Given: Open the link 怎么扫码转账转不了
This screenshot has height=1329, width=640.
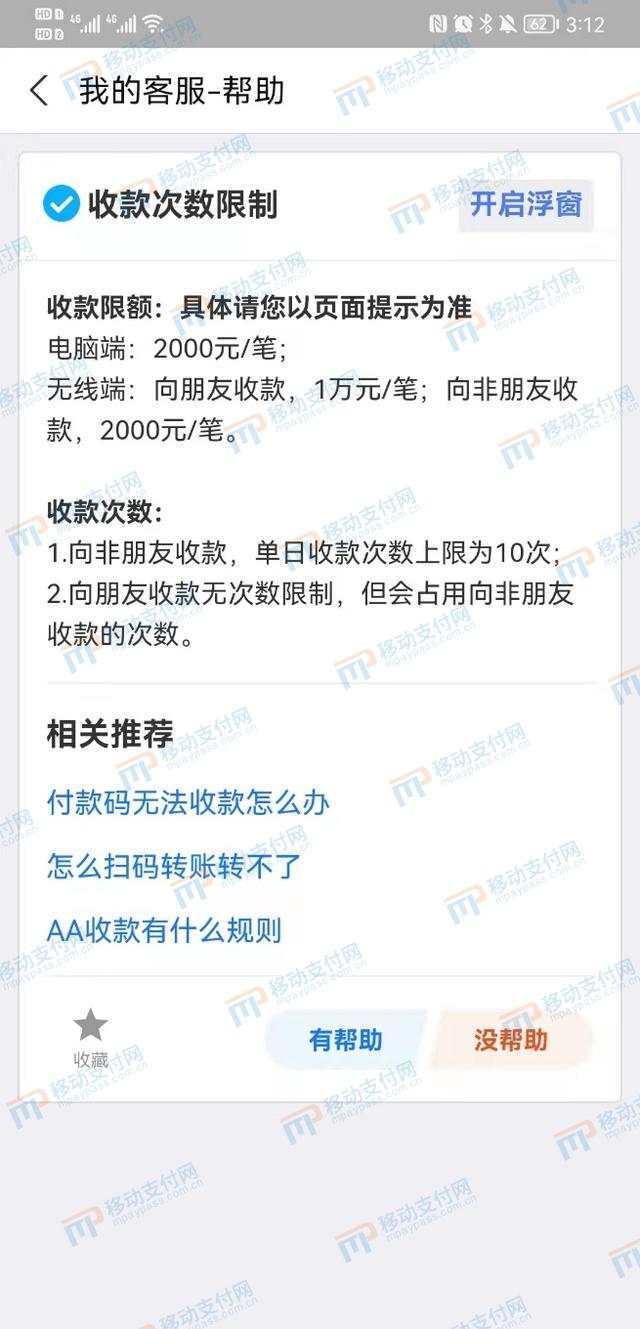Looking at the screenshot, I should (x=173, y=867).
